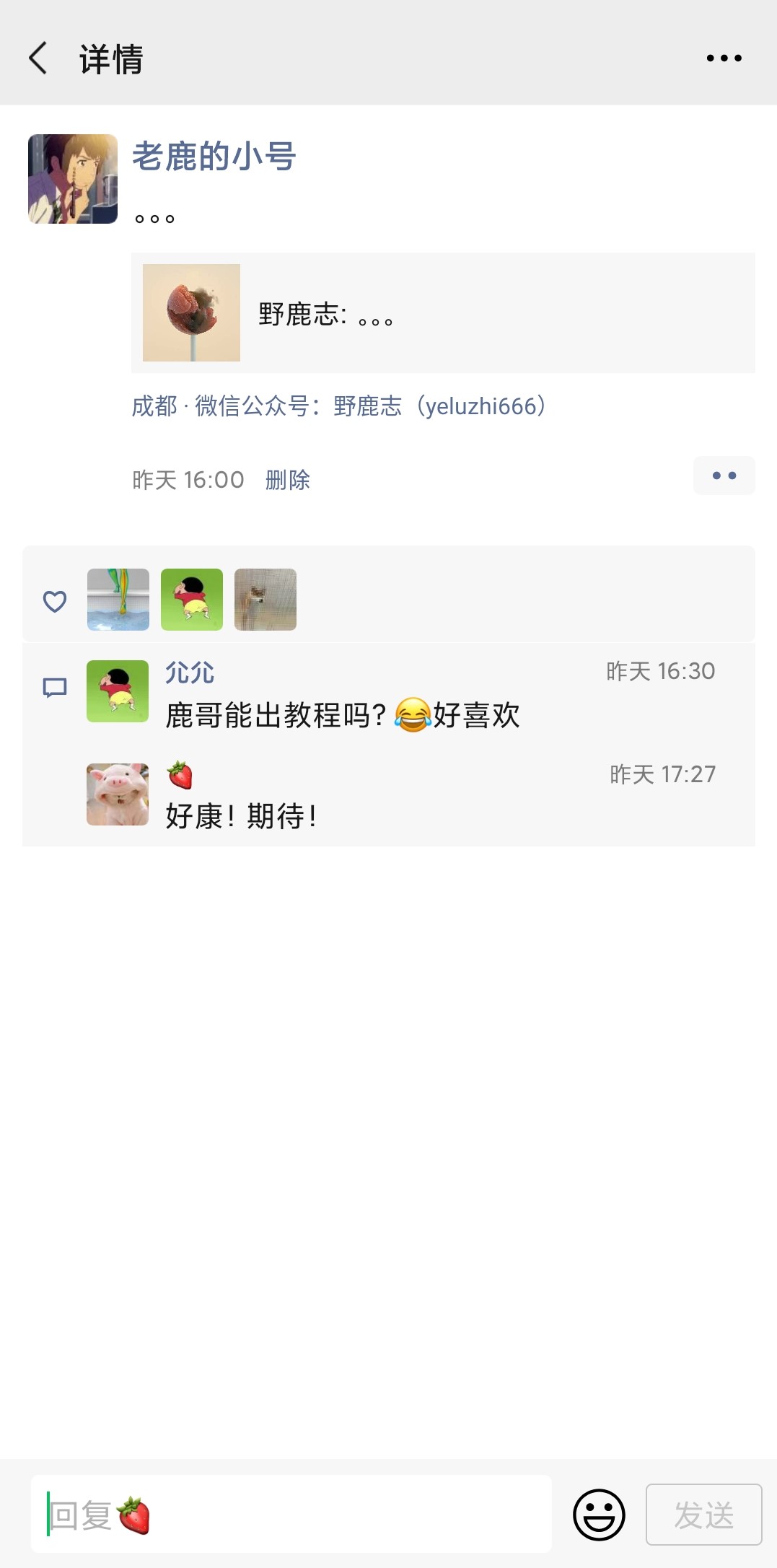Open the three-dot menu in the title bar

[724, 58]
